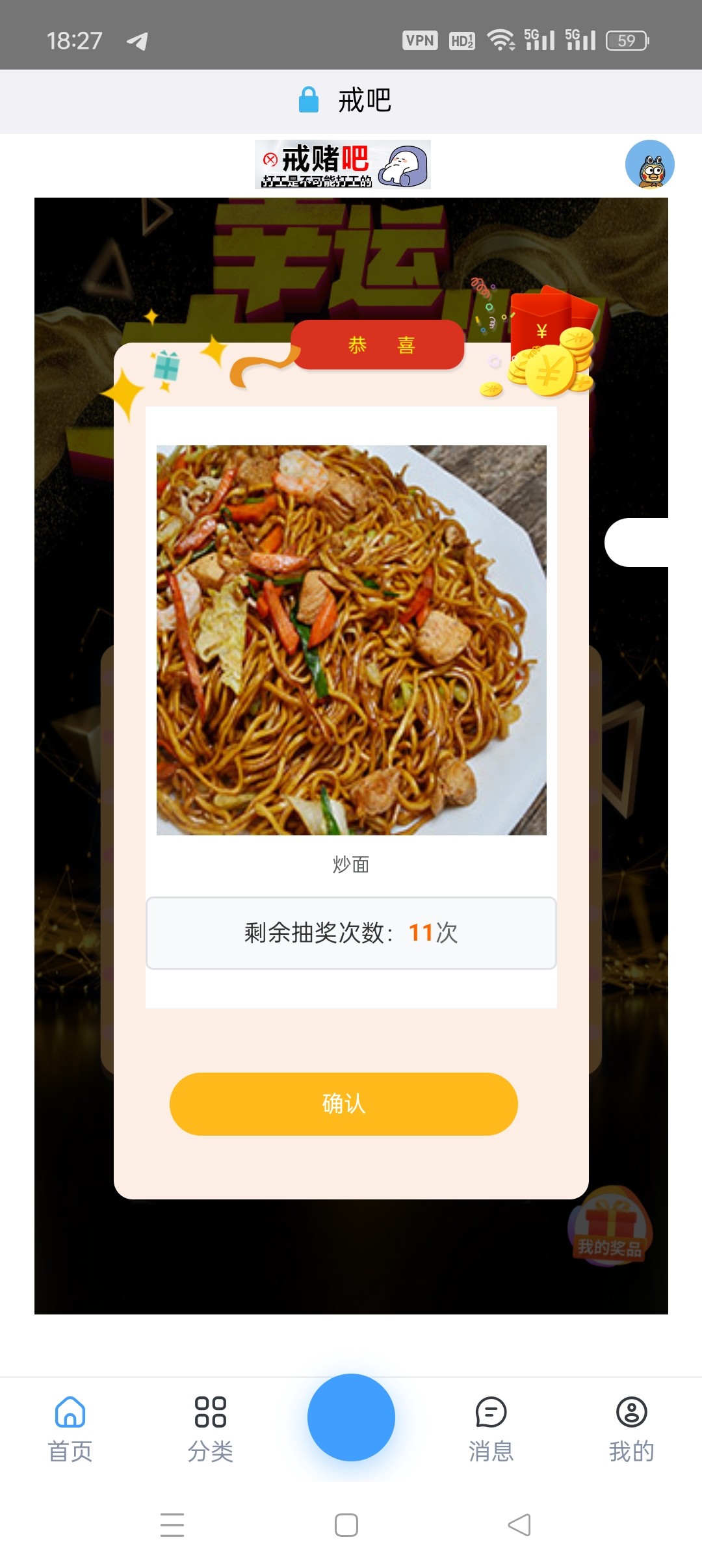The height and width of the screenshot is (1568, 702).
Task: Confirm the prize with 确认 button
Action: point(343,1103)
